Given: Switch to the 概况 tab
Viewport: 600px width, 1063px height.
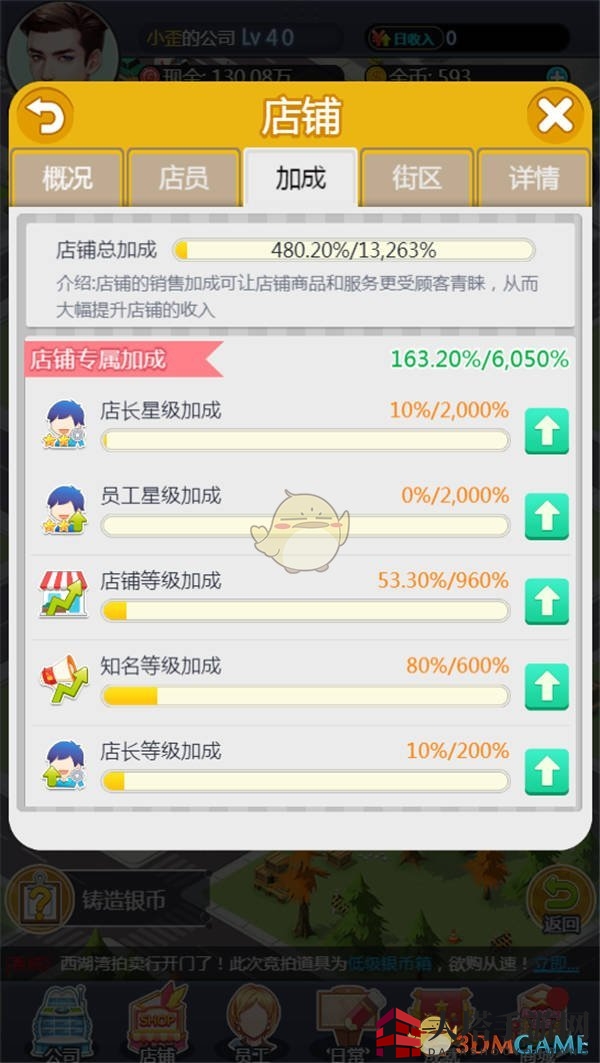Looking at the screenshot, I should click(68, 178).
